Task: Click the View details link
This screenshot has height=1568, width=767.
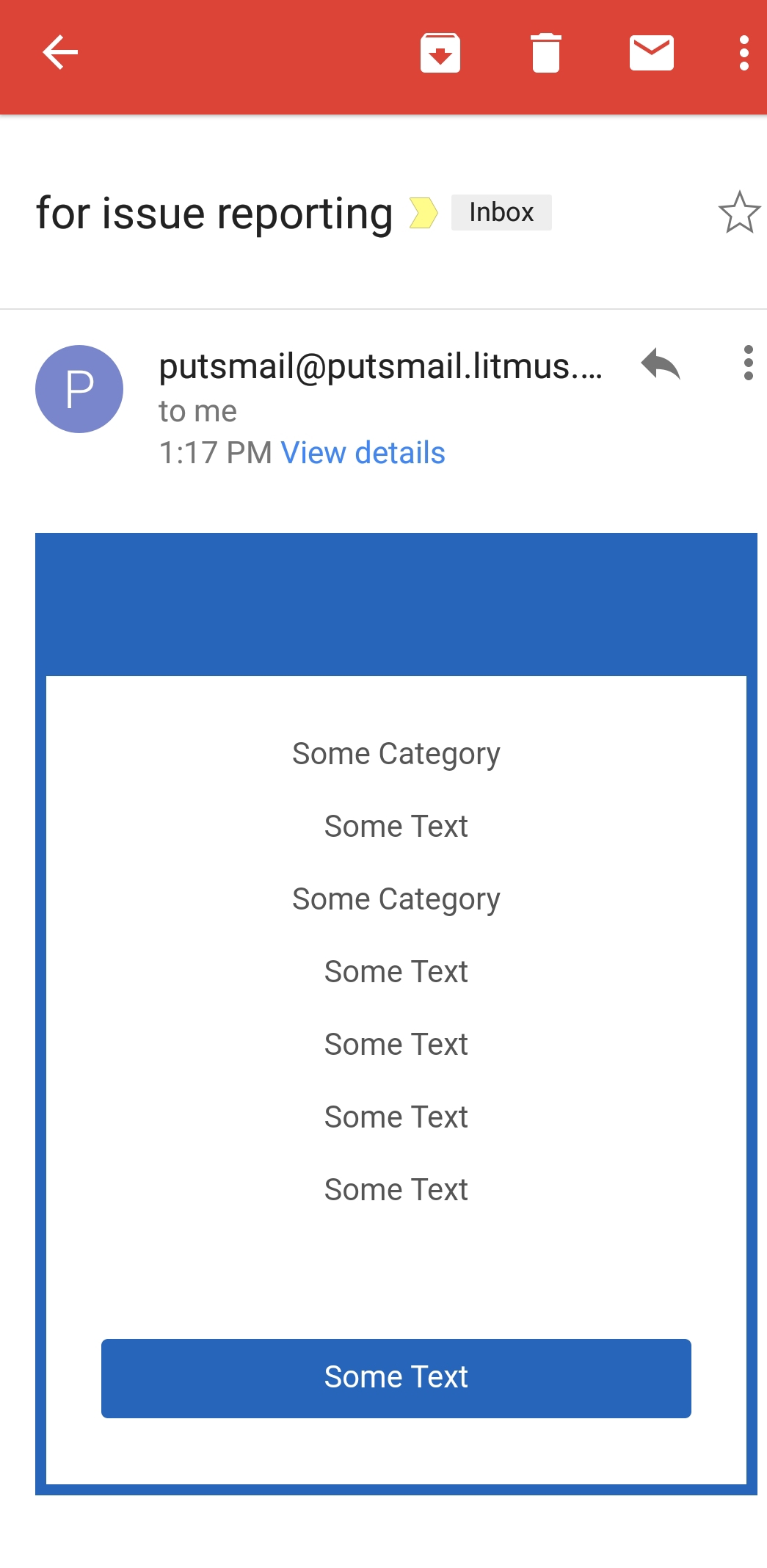Action: point(363,452)
